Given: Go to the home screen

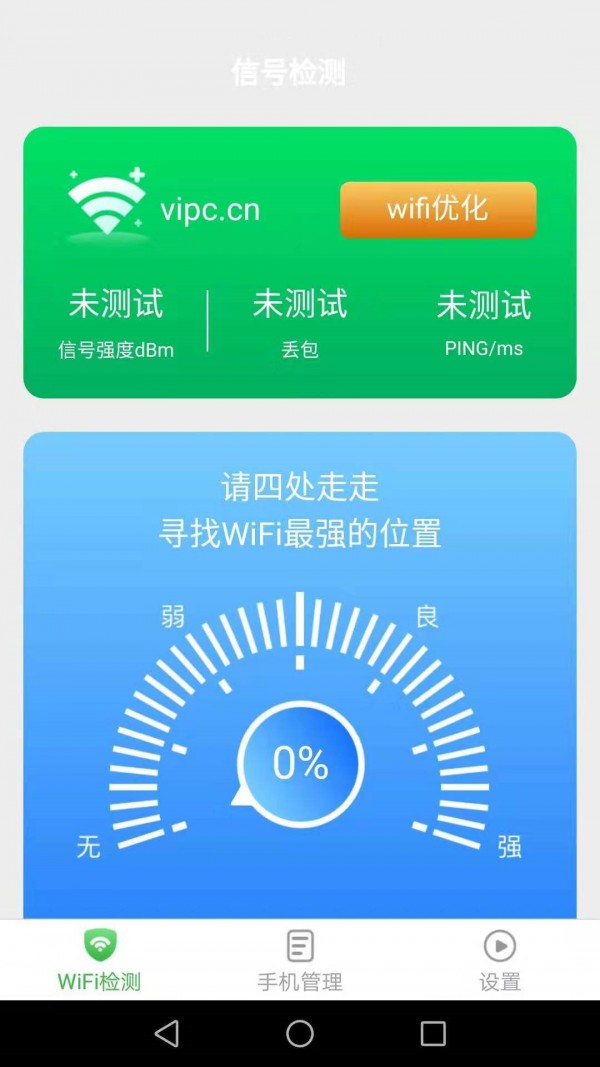Looking at the screenshot, I should tap(300, 1033).
